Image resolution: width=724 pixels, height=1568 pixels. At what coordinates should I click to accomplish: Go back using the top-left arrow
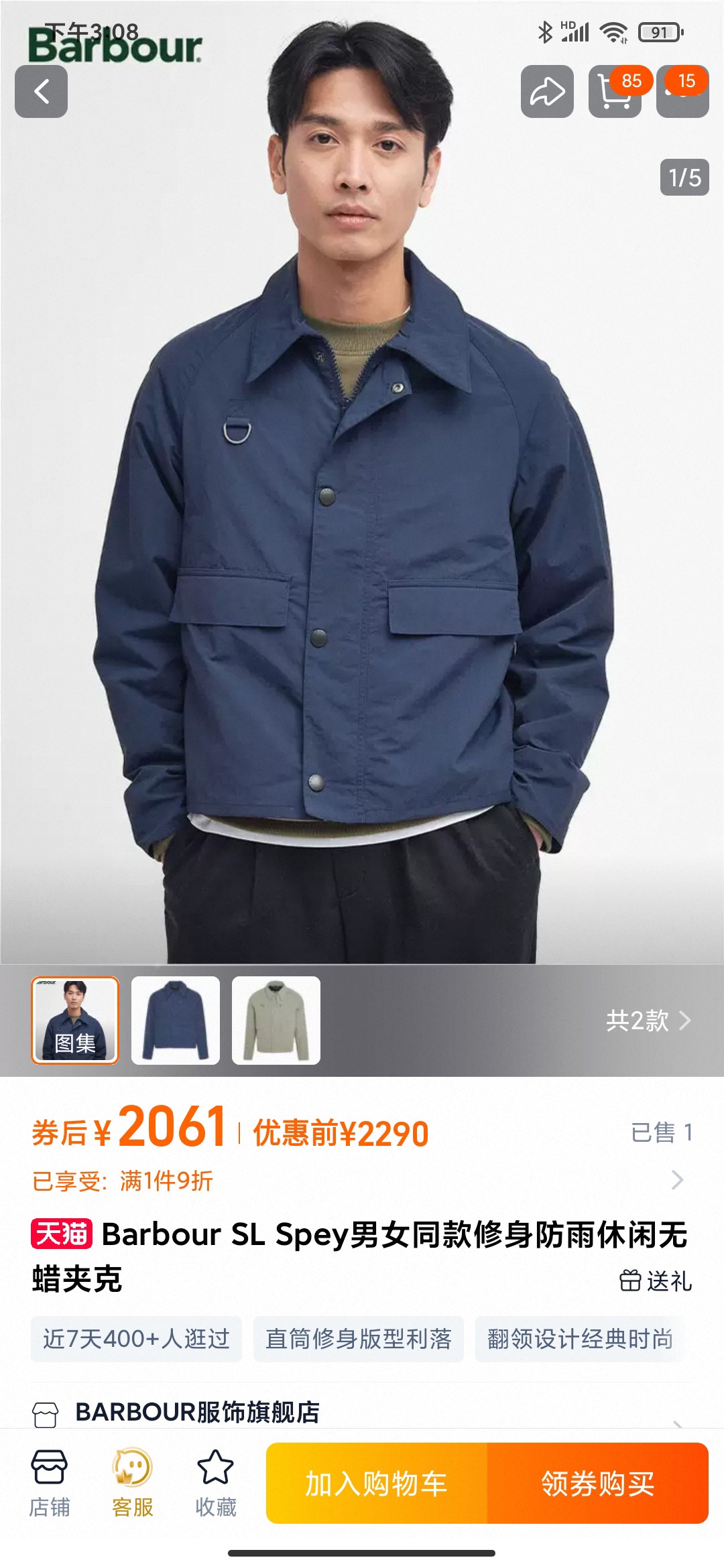click(x=41, y=92)
